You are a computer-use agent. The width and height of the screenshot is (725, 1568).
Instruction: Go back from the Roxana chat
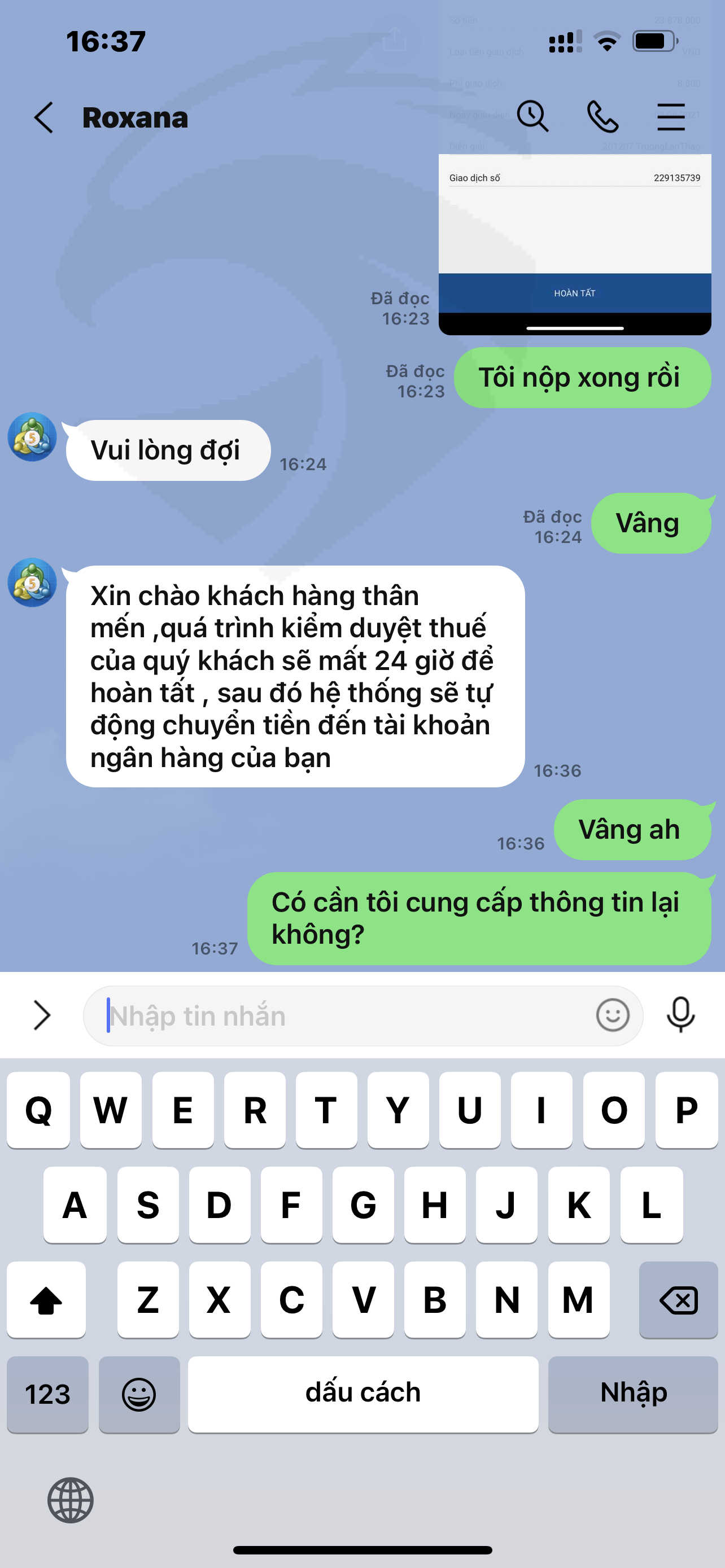coord(43,117)
